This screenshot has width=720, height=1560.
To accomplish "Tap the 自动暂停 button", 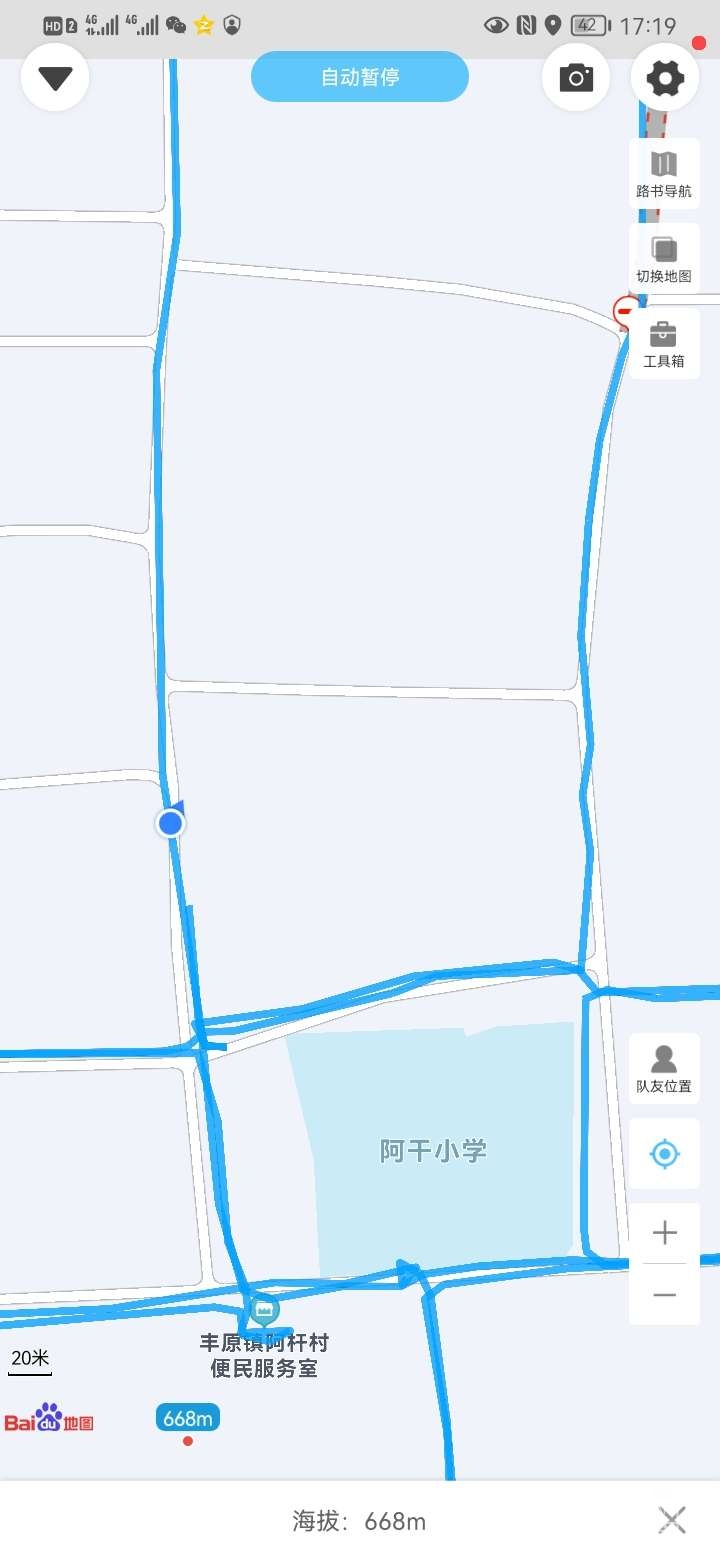I will (360, 77).
